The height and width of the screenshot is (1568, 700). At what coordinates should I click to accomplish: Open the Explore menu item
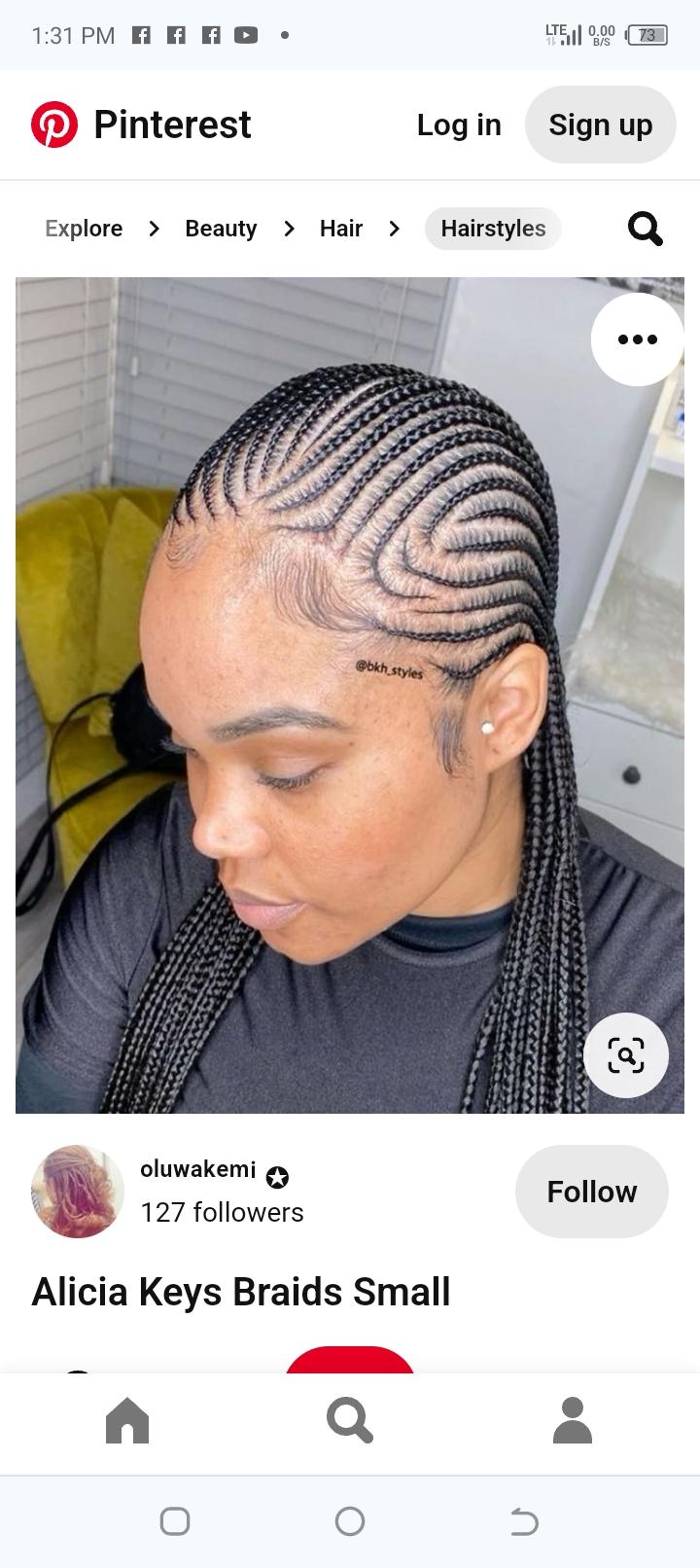pos(83,229)
